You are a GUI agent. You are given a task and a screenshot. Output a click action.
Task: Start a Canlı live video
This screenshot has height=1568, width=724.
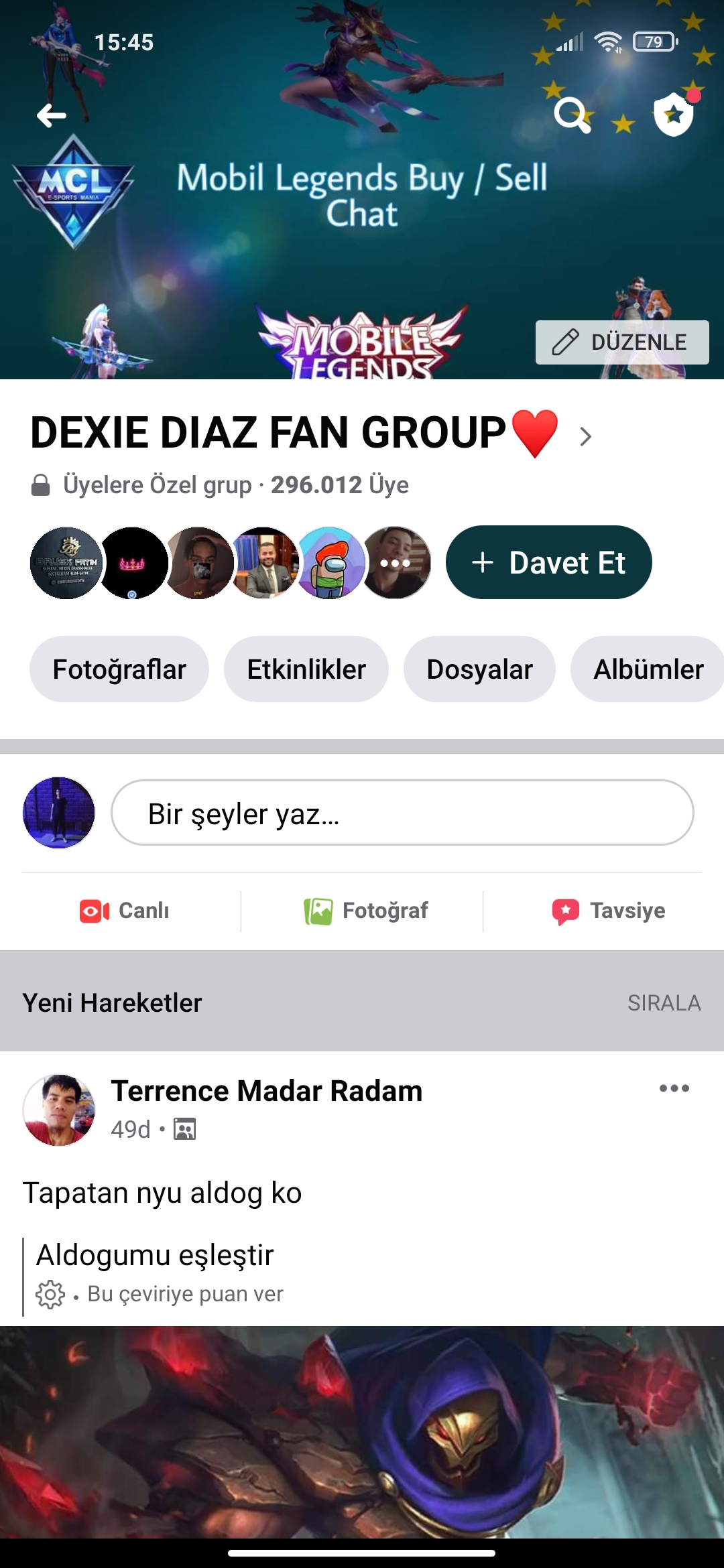[x=125, y=911]
